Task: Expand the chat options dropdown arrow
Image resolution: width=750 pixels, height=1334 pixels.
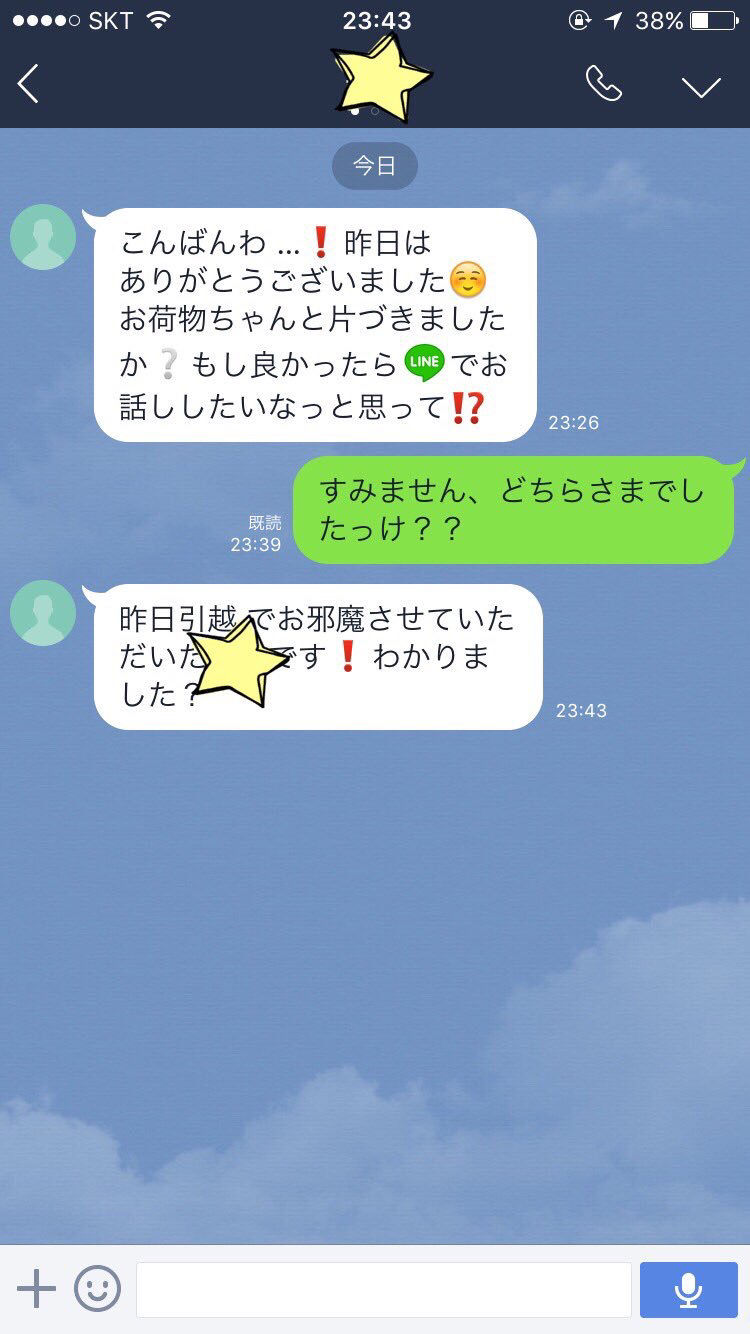Action: pos(701,87)
